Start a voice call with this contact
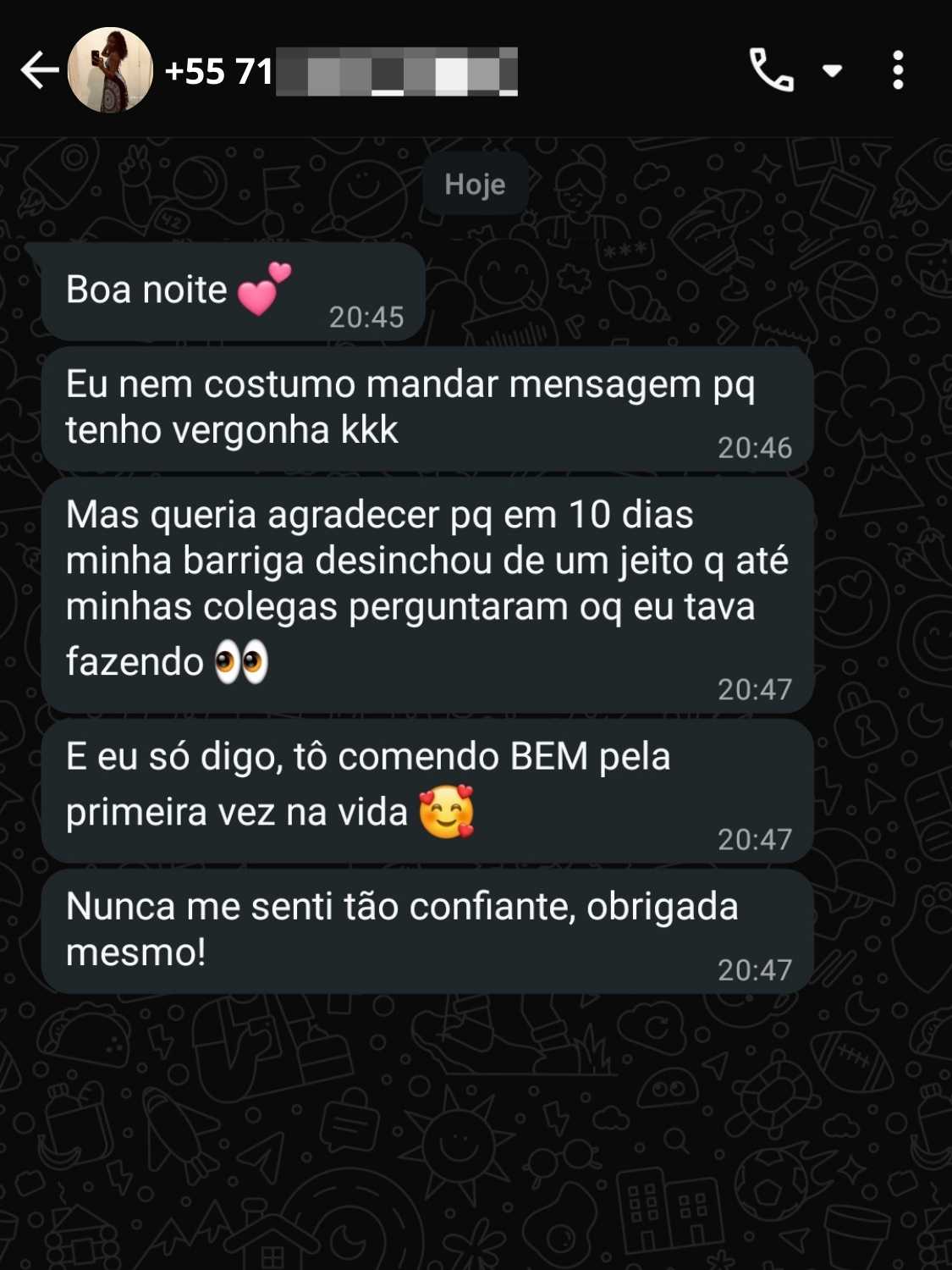The width and height of the screenshot is (952, 1270). [771, 70]
